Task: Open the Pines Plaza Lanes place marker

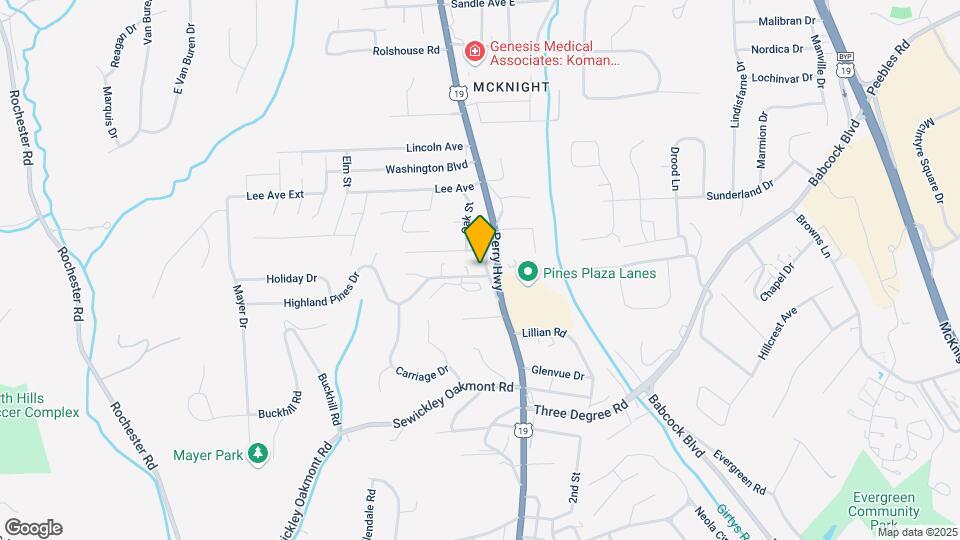Action: point(527,272)
